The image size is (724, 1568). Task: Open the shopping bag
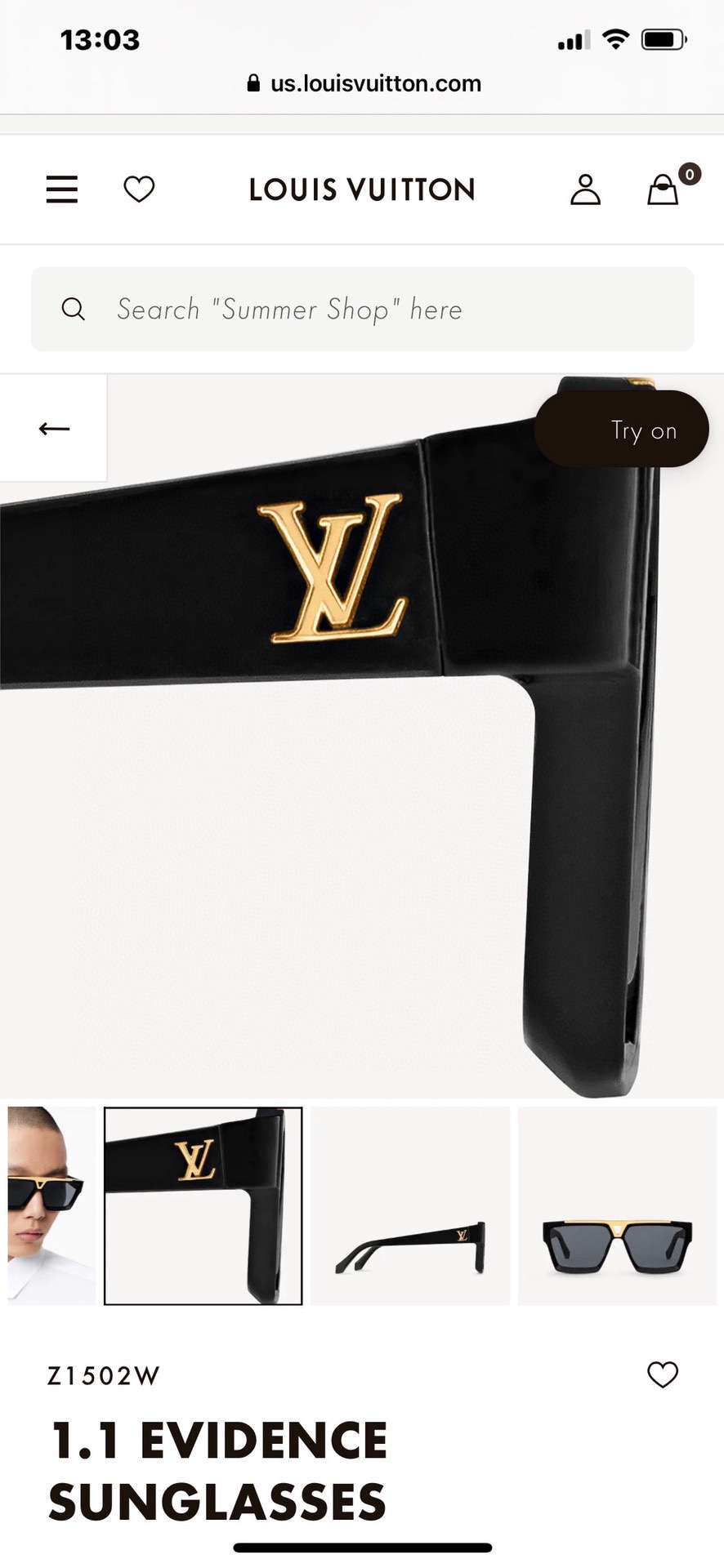click(664, 189)
